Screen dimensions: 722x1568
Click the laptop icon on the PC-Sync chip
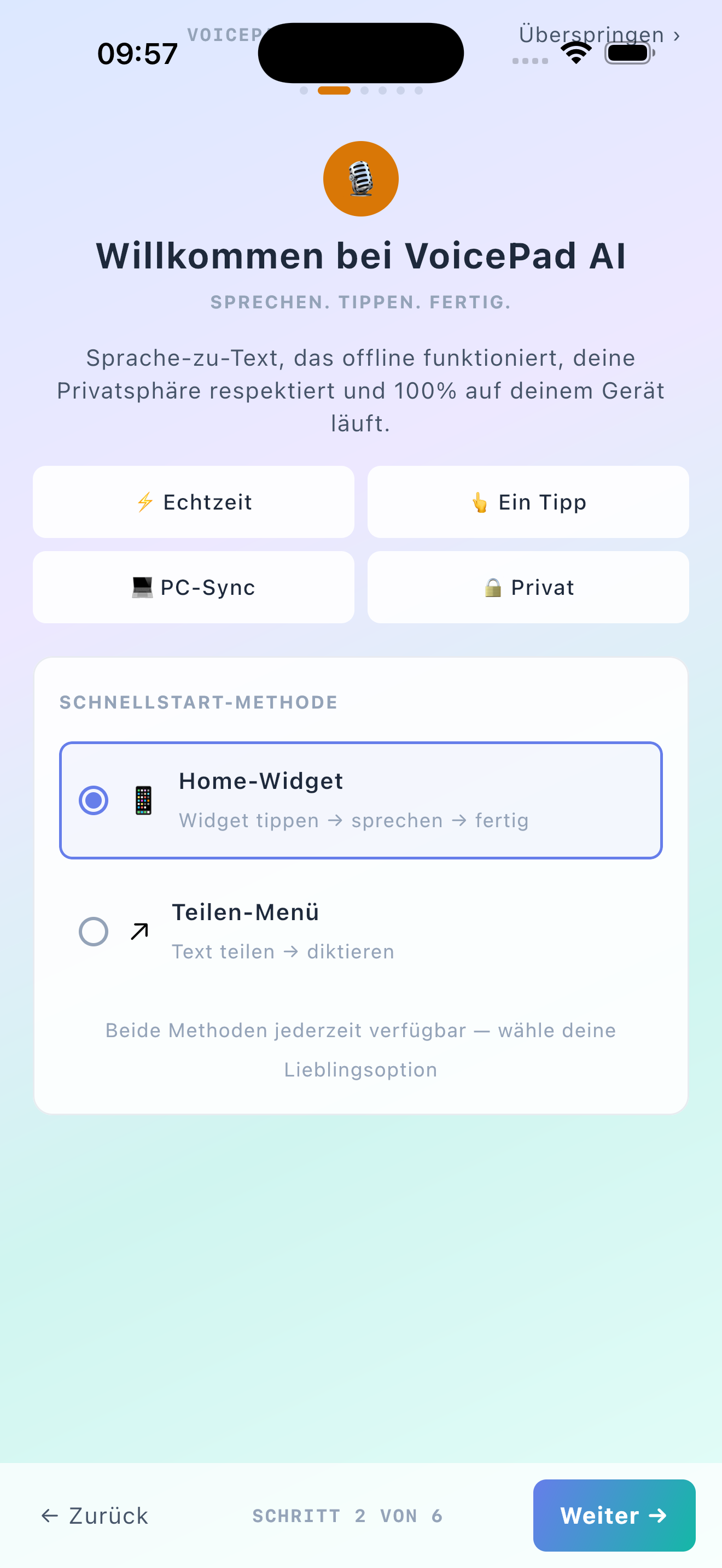[x=141, y=587]
